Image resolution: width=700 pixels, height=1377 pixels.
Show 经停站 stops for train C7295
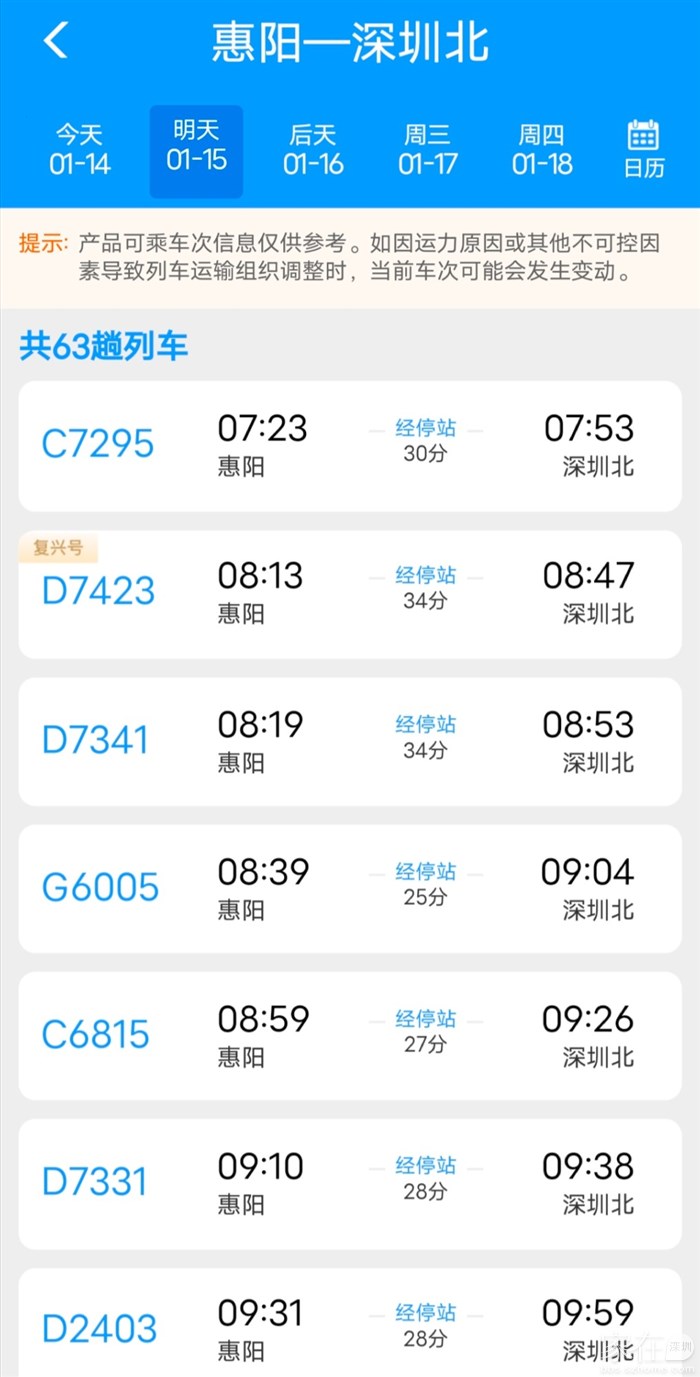click(426, 428)
